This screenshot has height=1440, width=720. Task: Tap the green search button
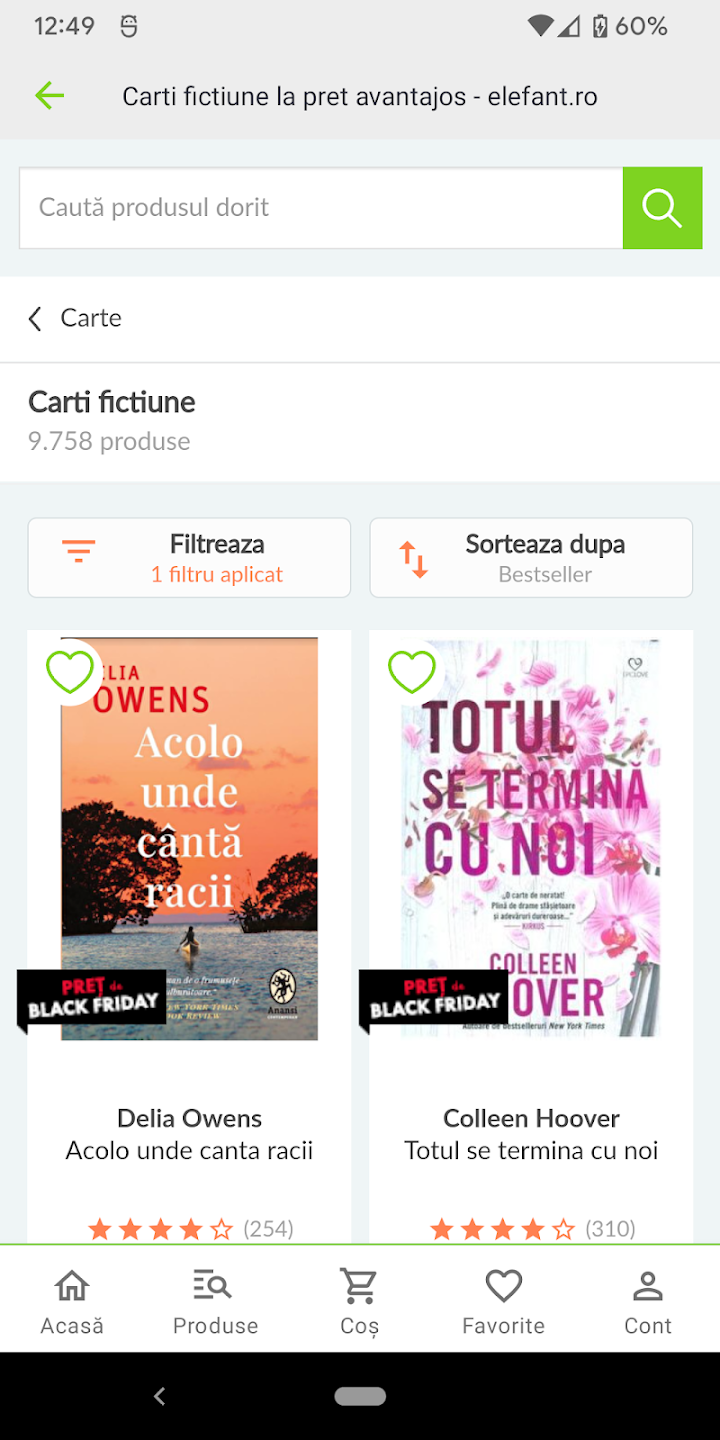coord(662,208)
